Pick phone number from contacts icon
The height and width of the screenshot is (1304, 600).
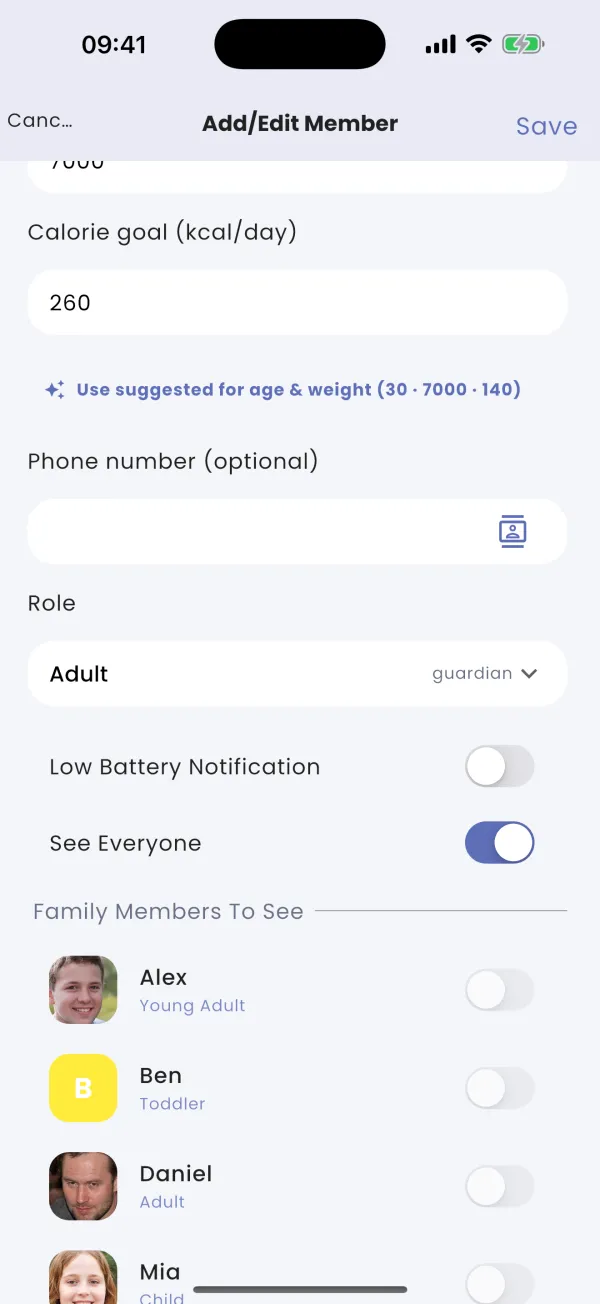[513, 531]
